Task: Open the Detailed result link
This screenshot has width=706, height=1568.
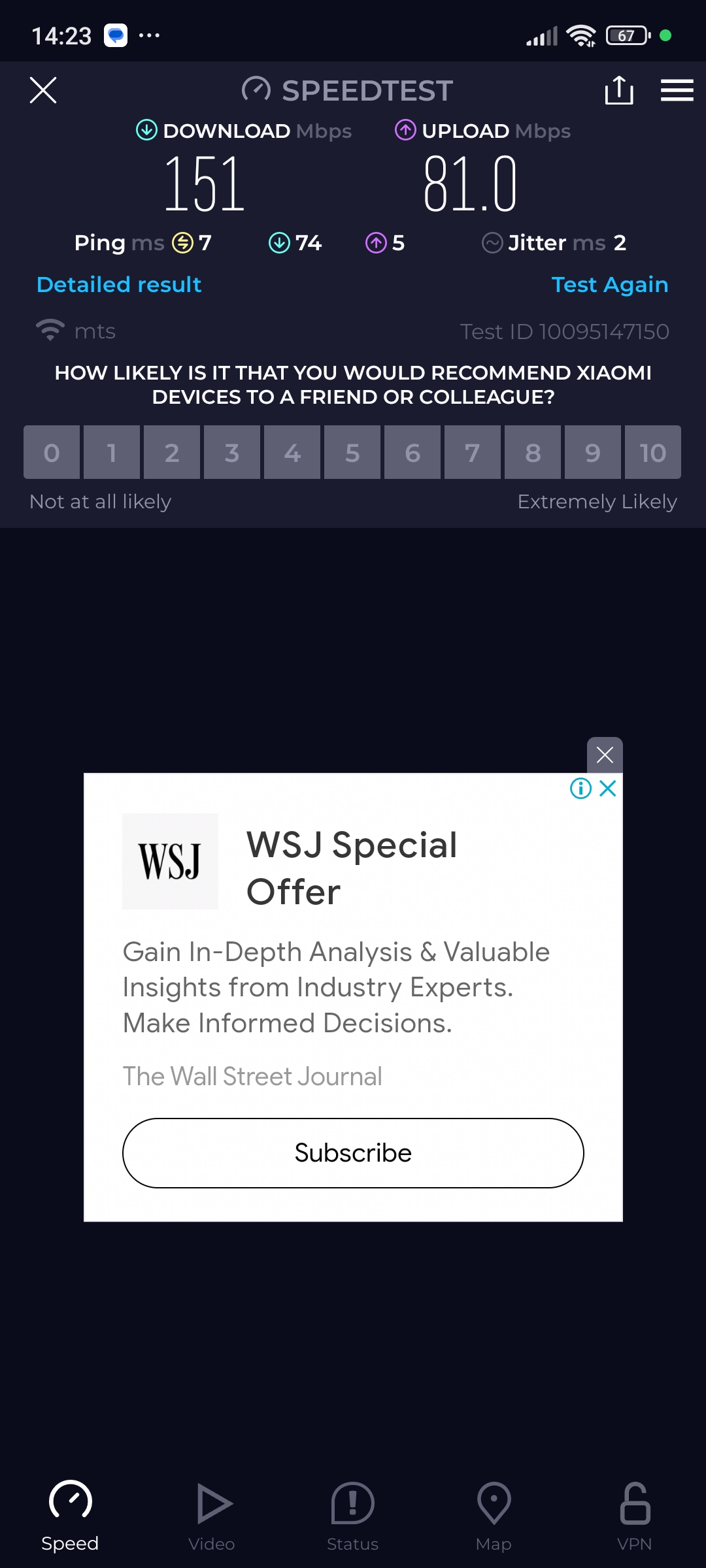Action: (119, 285)
